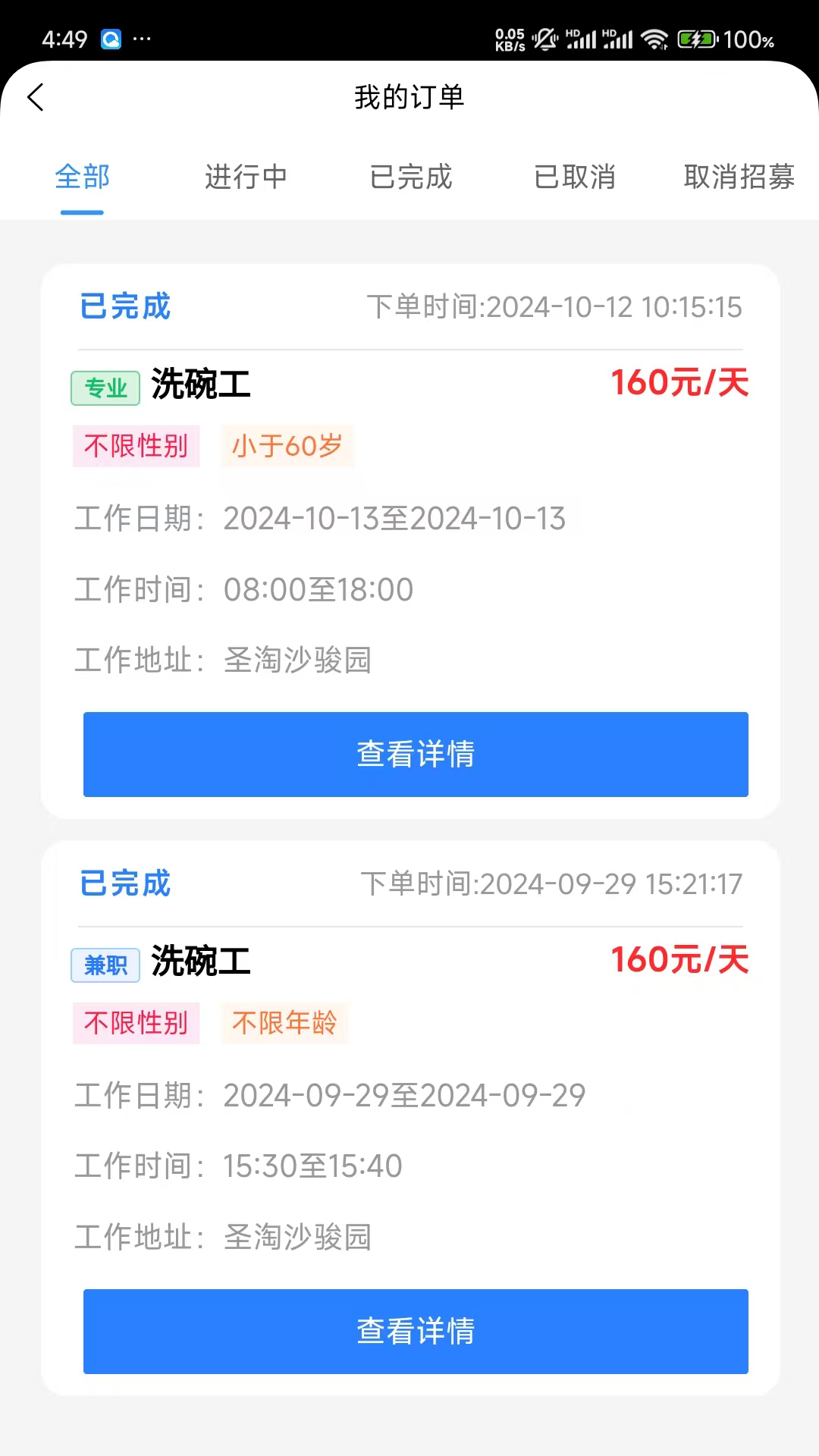Tap 查看详情 on the second order

416,1332
